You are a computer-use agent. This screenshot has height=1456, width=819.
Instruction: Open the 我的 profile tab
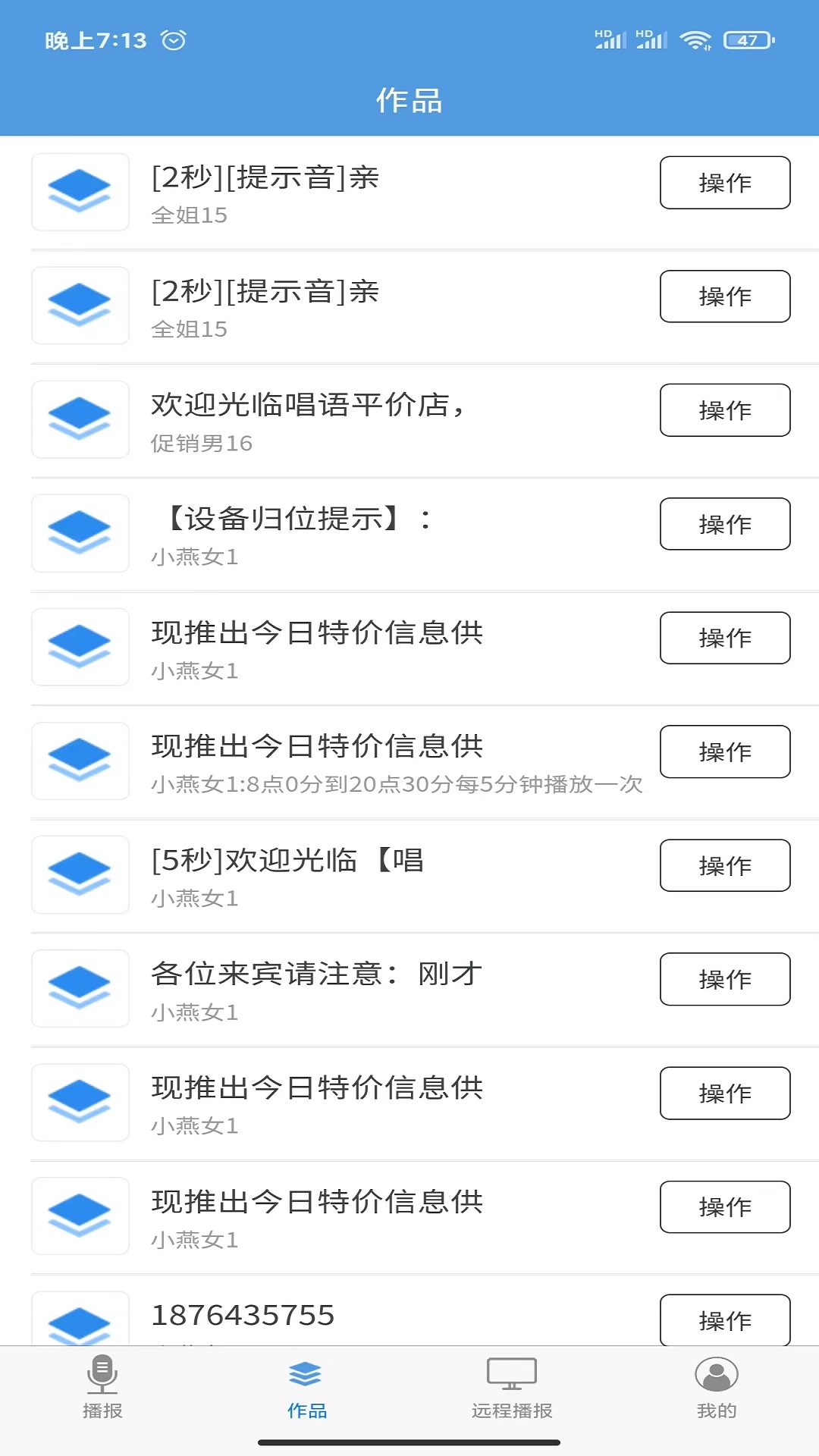click(x=717, y=1388)
